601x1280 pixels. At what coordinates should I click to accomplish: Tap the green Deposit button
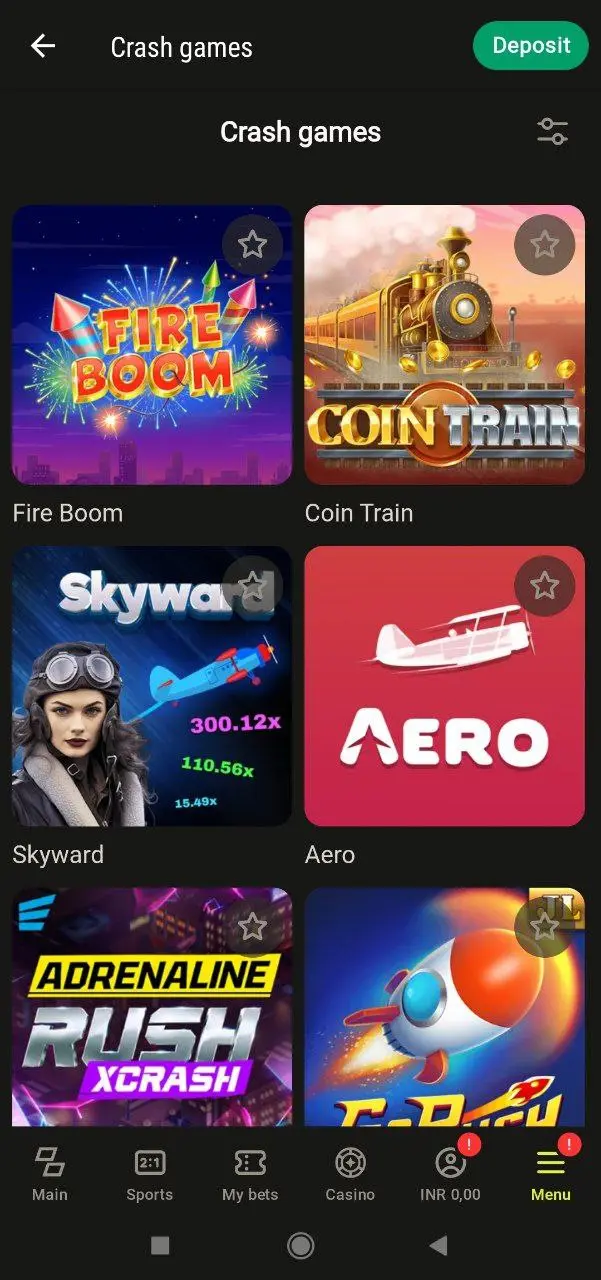[530, 46]
